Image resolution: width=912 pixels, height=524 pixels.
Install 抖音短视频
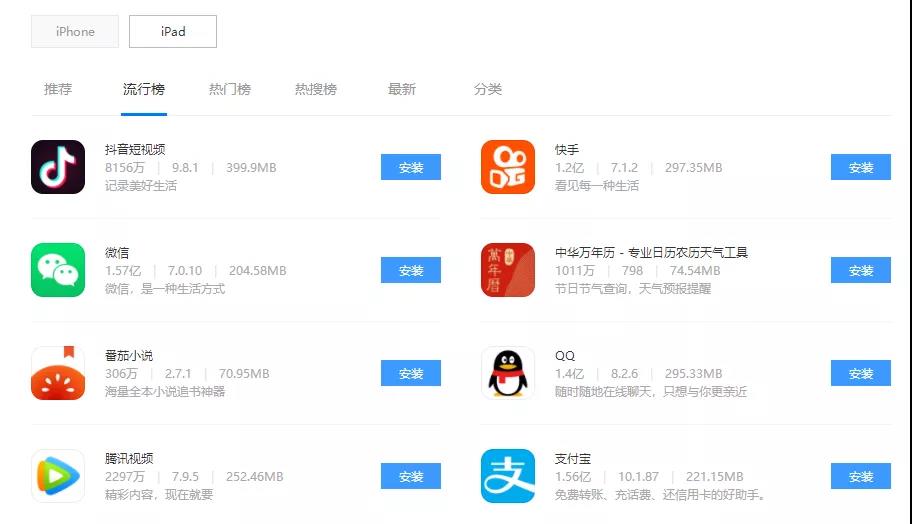point(411,167)
